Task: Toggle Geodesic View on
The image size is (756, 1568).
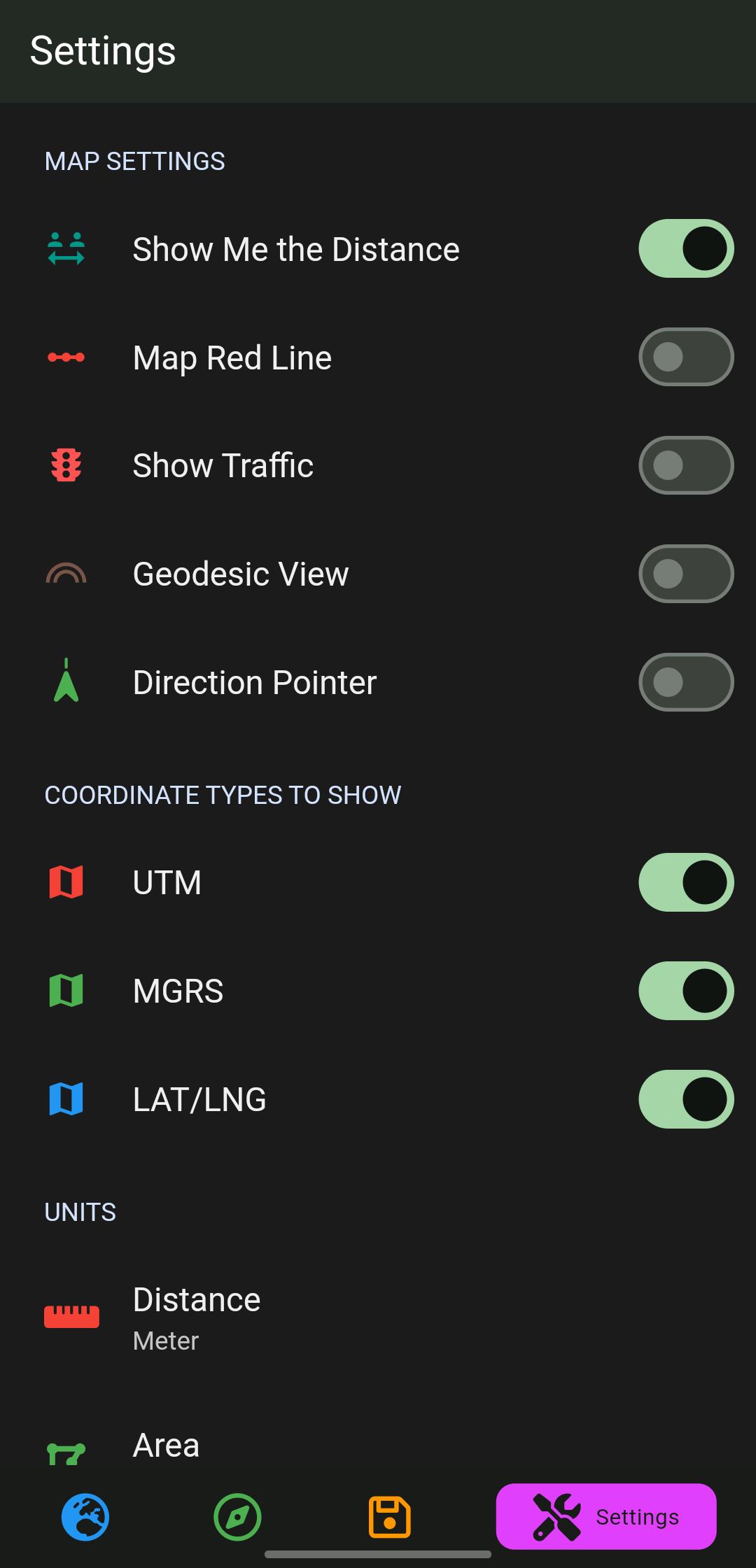Action: [x=686, y=574]
